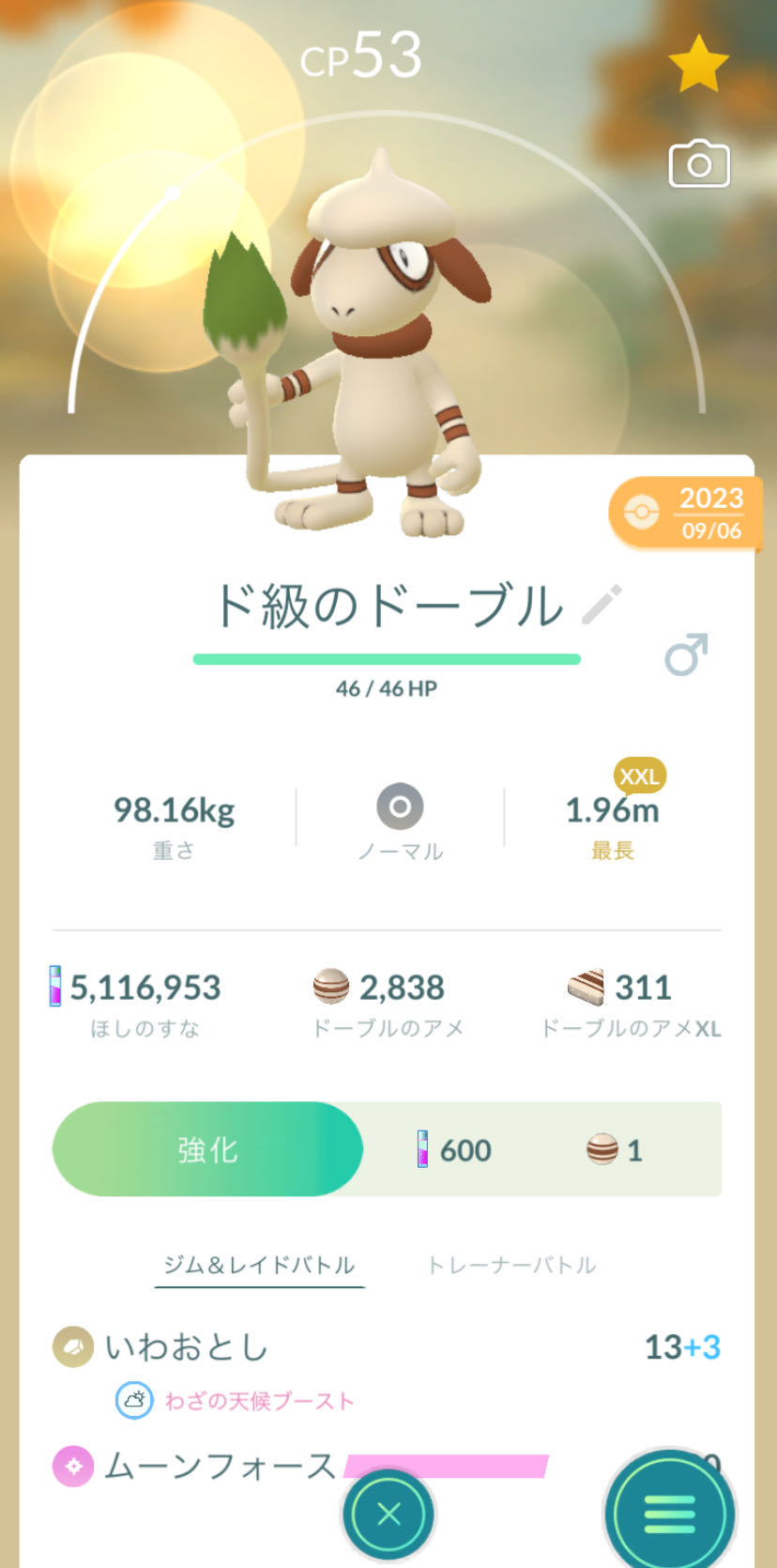Viewport: 777px width, 1568px height.
Task: Close the Pokémon details with X button
Action: pos(388,1514)
